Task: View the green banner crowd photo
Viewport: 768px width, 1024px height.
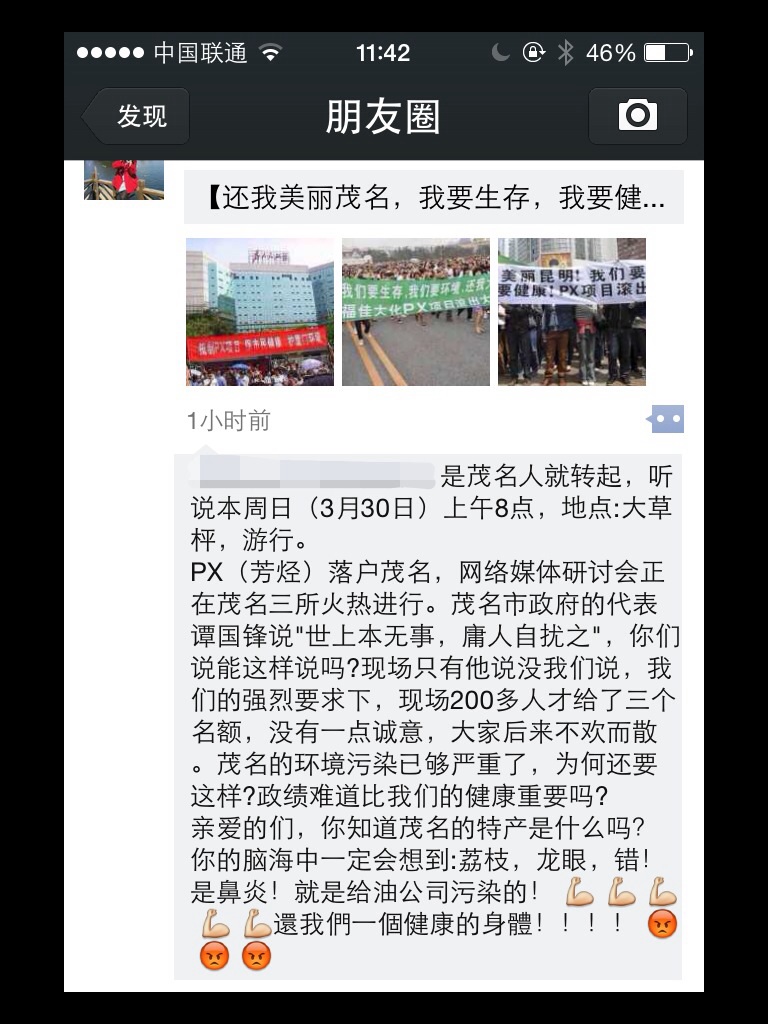Action: pyautogui.click(x=416, y=312)
